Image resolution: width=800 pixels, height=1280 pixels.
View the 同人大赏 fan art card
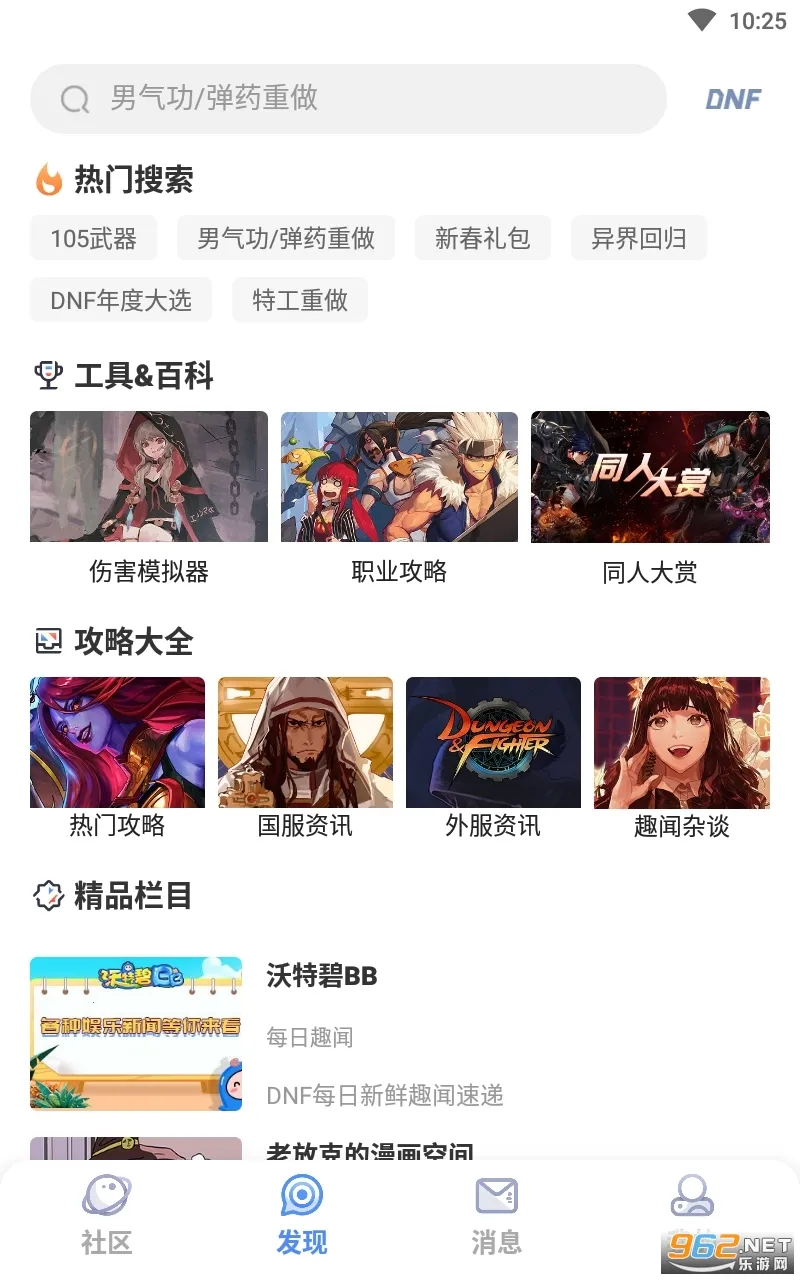tap(650, 477)
